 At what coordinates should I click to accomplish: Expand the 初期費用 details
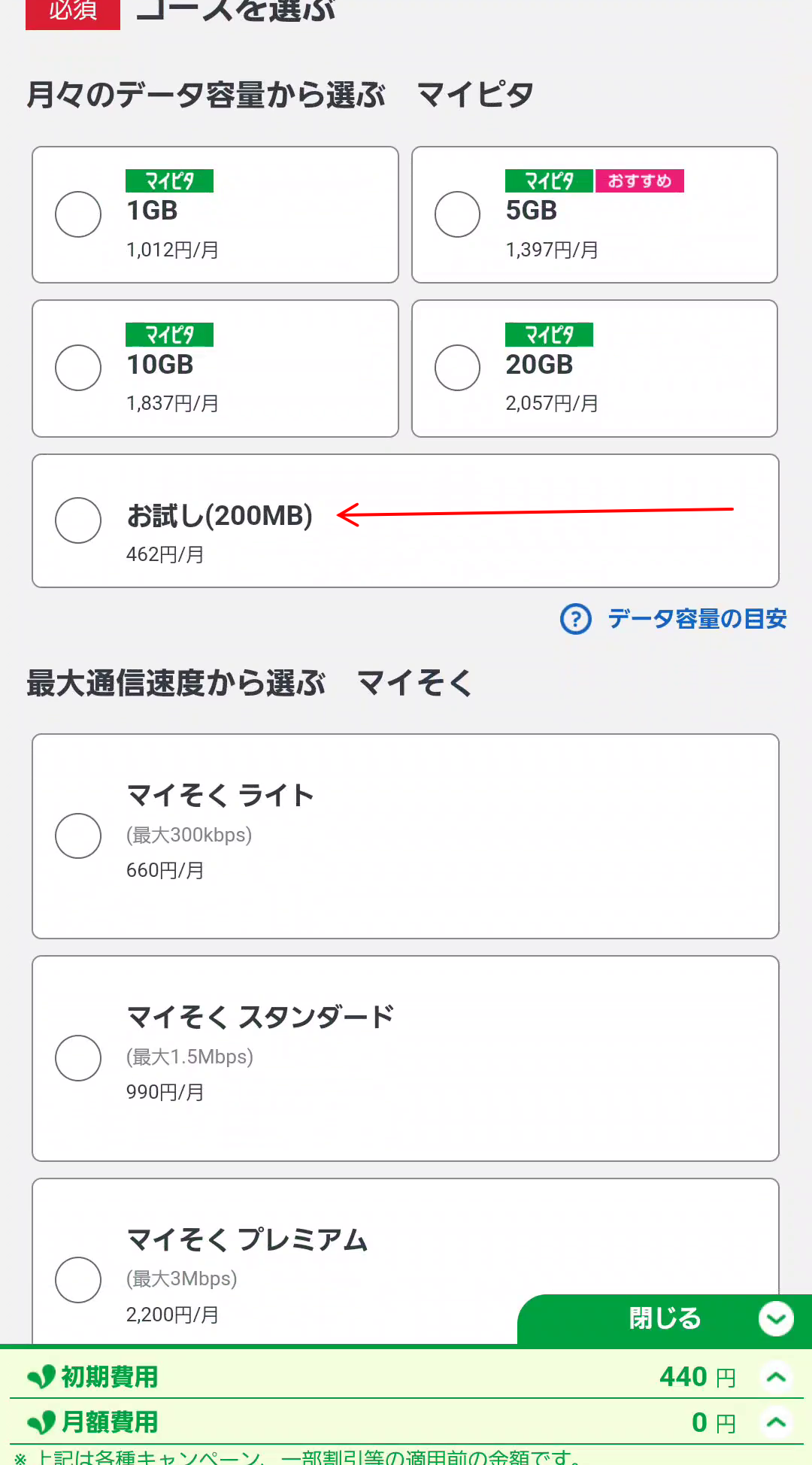coord(776,1377)
